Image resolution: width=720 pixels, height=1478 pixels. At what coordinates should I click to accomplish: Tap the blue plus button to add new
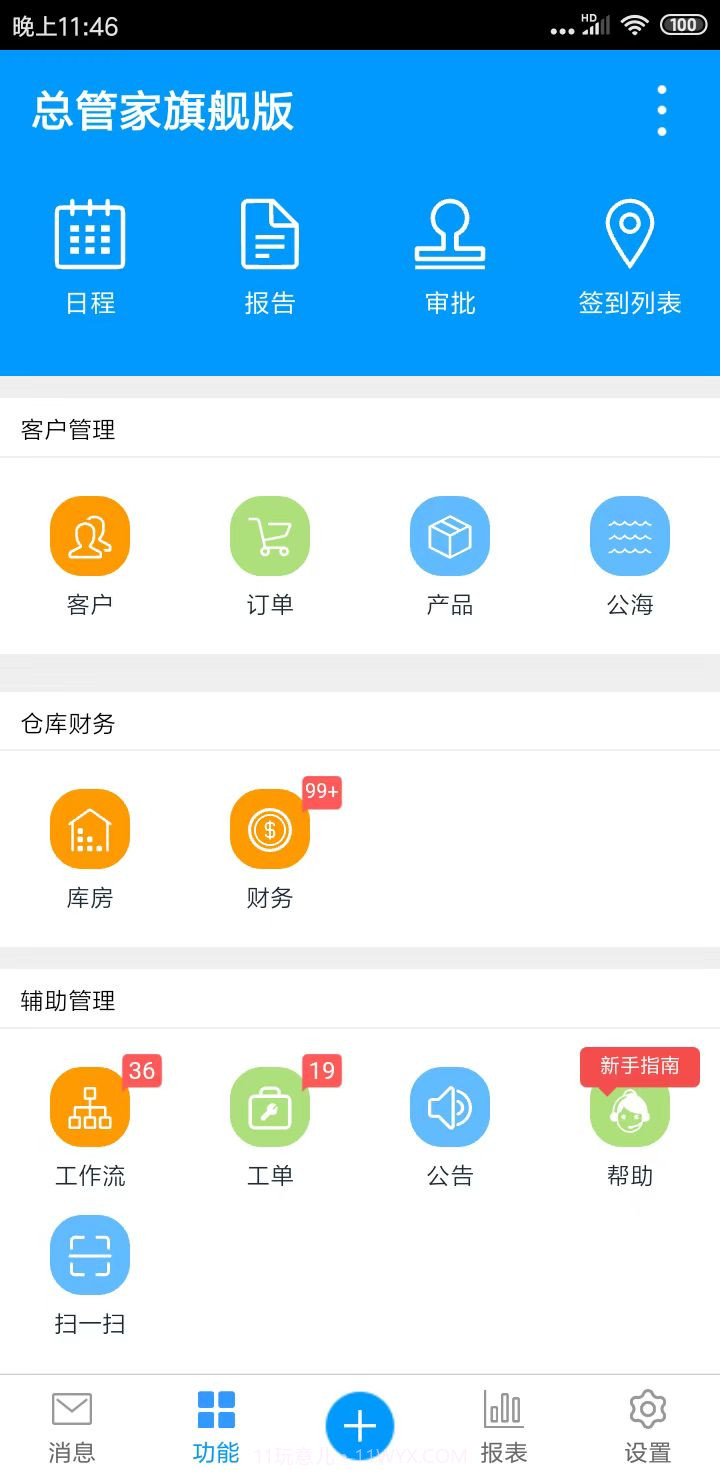pos(360,1425)
